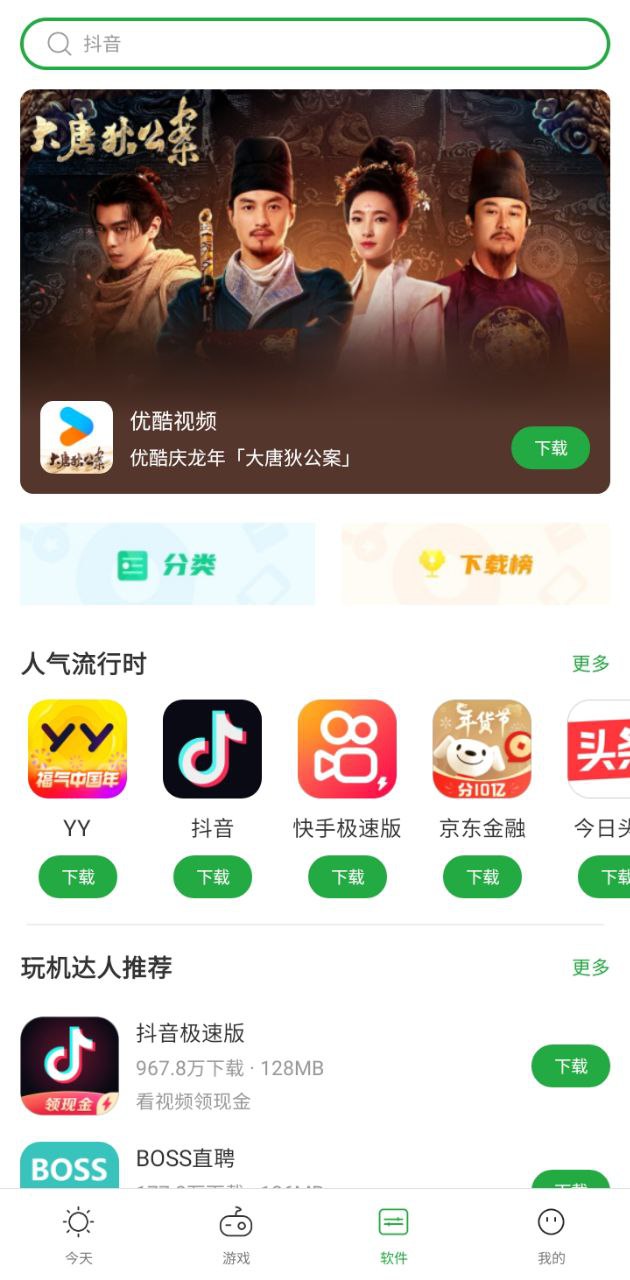
Task: Download 优酷视频 from the banner
Action: [x=550, y=448]
